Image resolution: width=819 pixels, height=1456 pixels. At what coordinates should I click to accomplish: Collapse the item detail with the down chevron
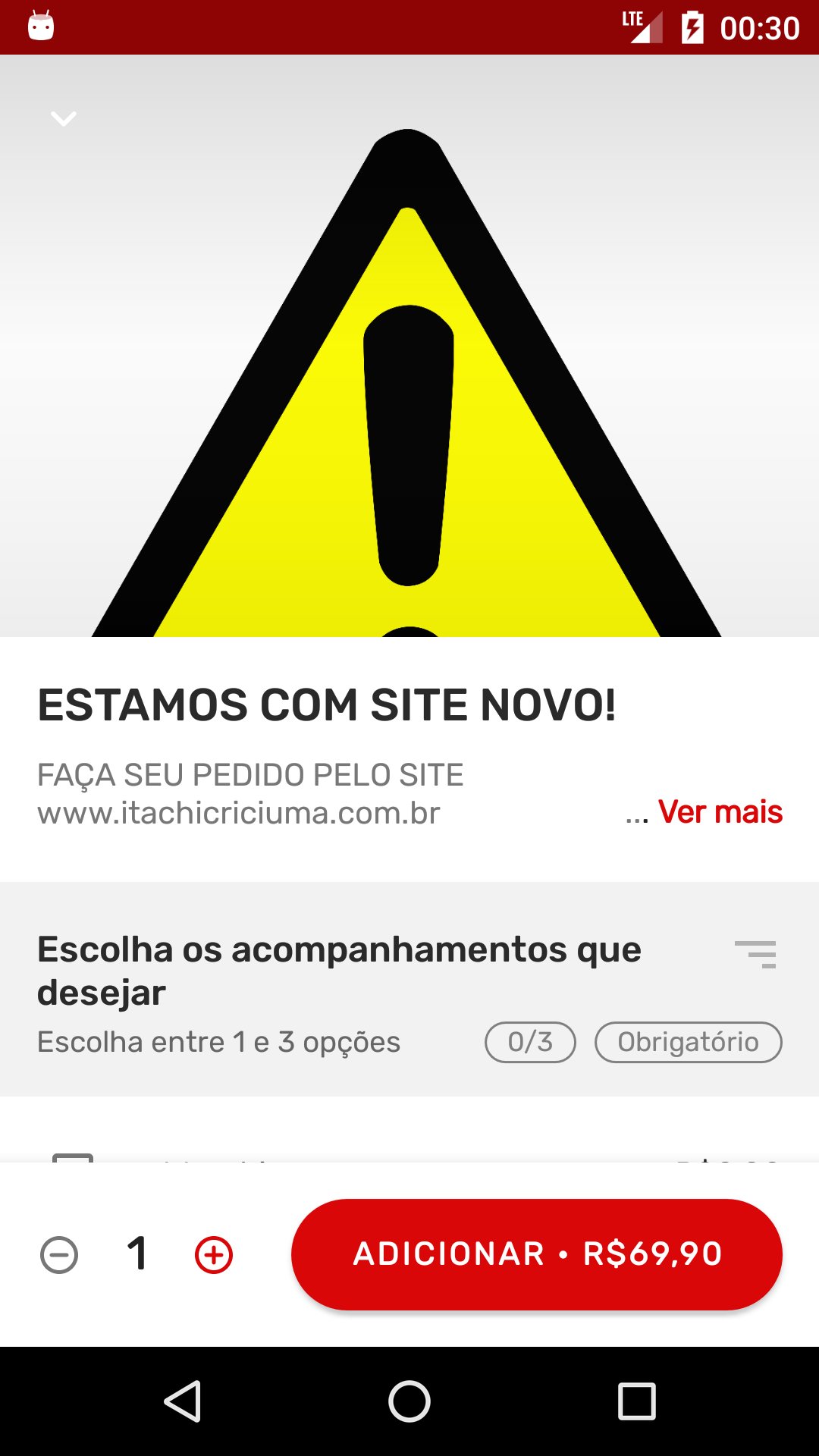[64, 119]
